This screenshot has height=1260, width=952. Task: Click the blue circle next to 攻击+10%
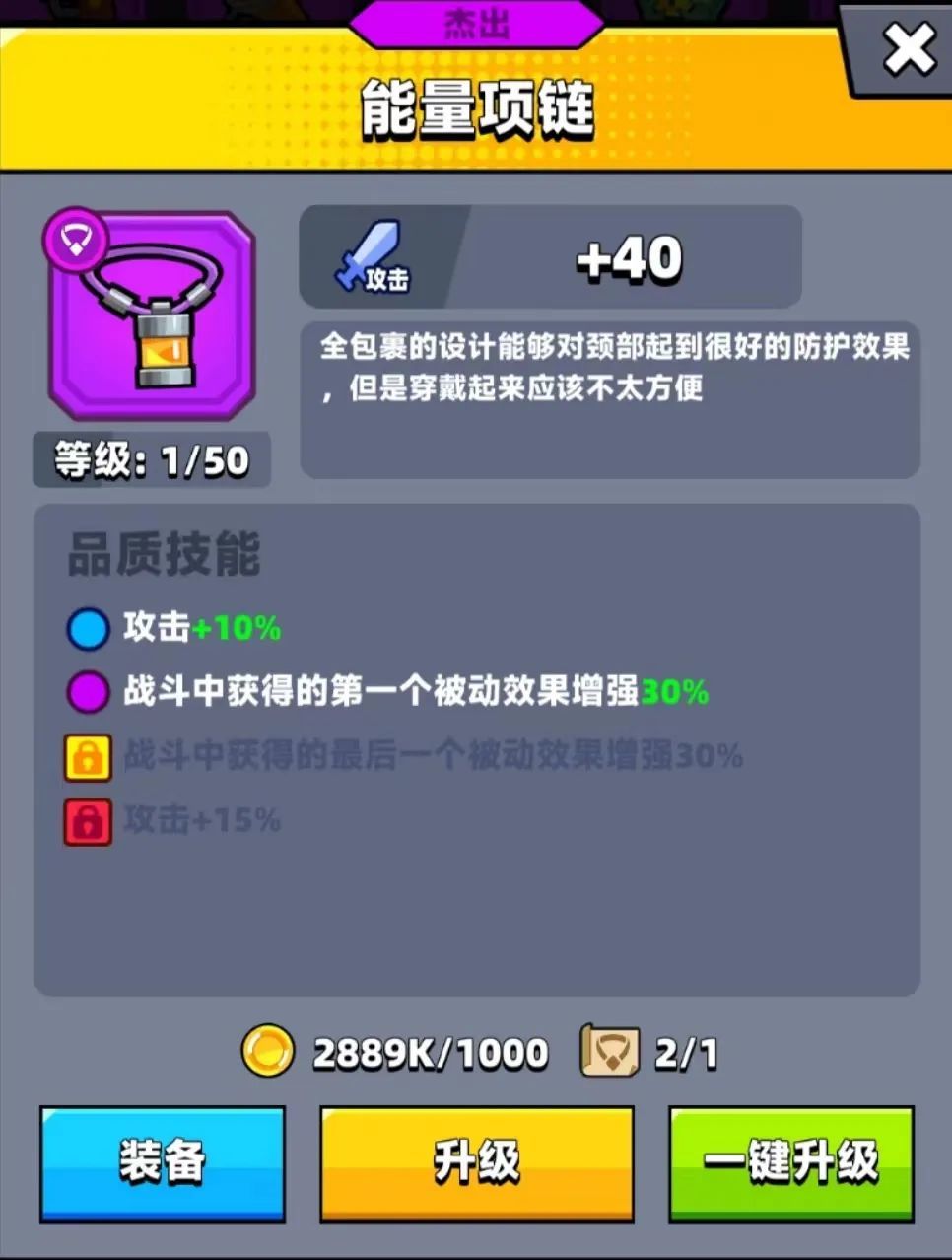[87, 628]
